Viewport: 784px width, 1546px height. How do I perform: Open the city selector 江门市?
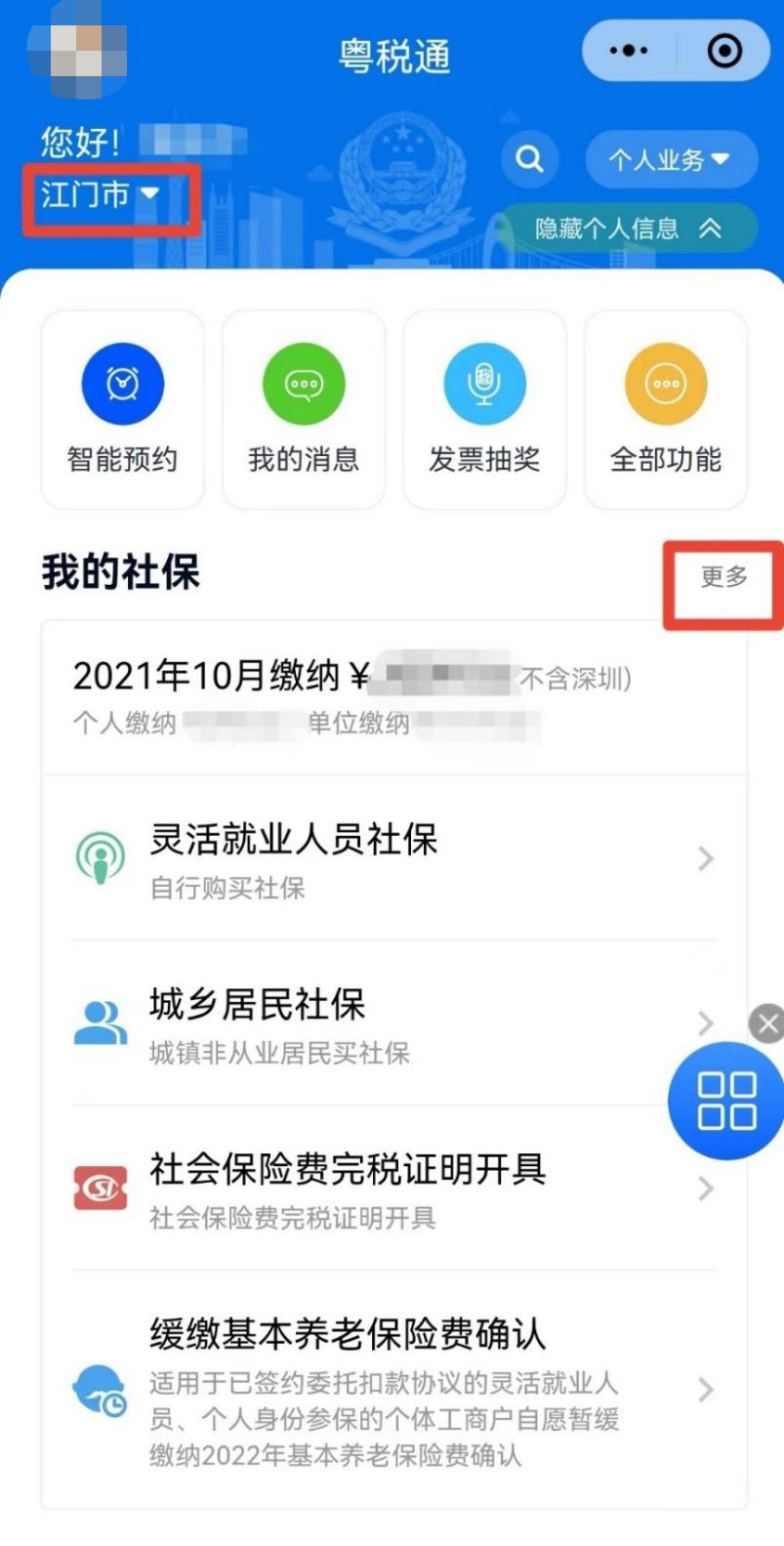[100, 194]
